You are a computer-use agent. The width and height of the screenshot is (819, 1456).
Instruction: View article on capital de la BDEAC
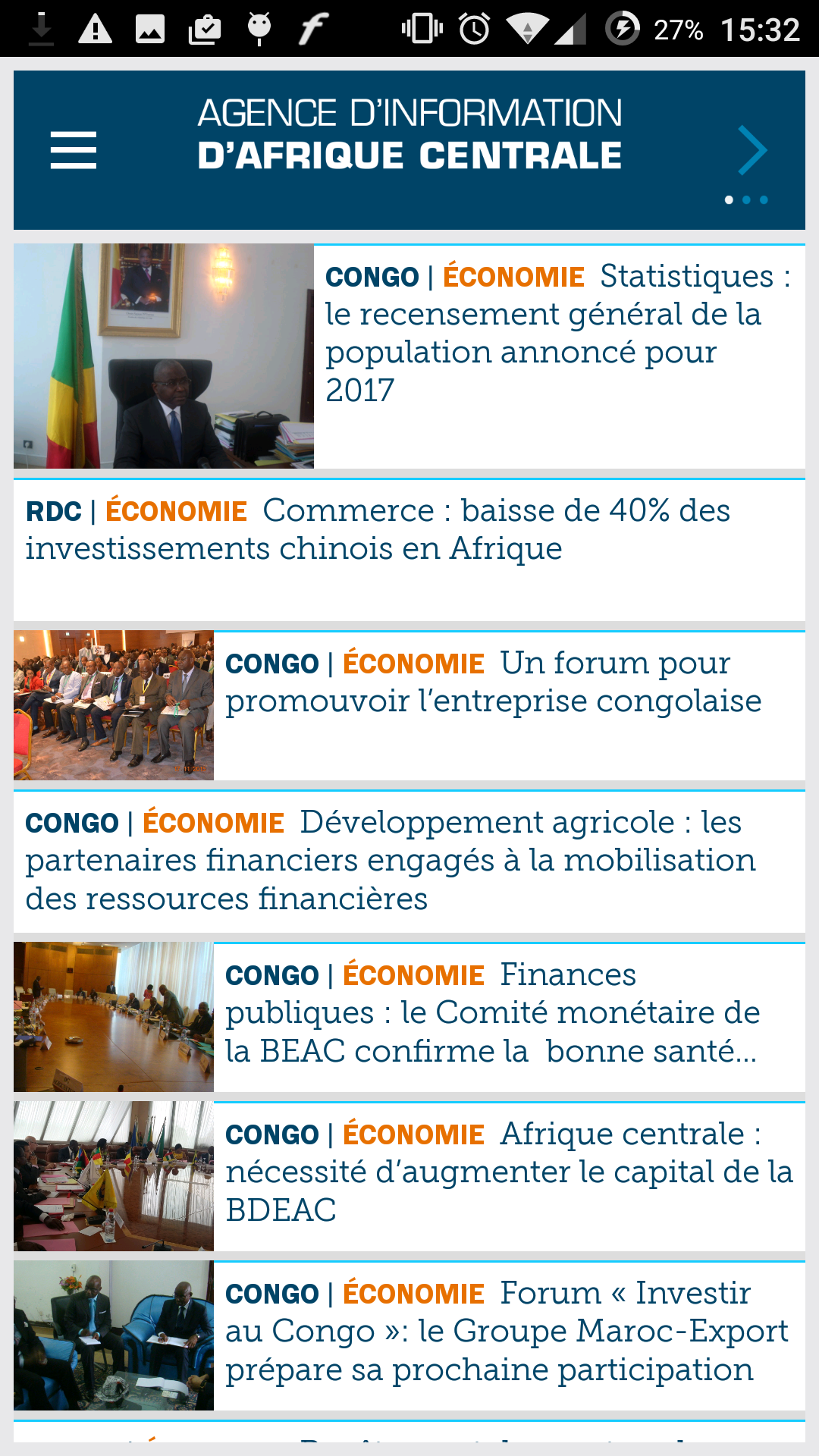click(x=508, y=1172)
